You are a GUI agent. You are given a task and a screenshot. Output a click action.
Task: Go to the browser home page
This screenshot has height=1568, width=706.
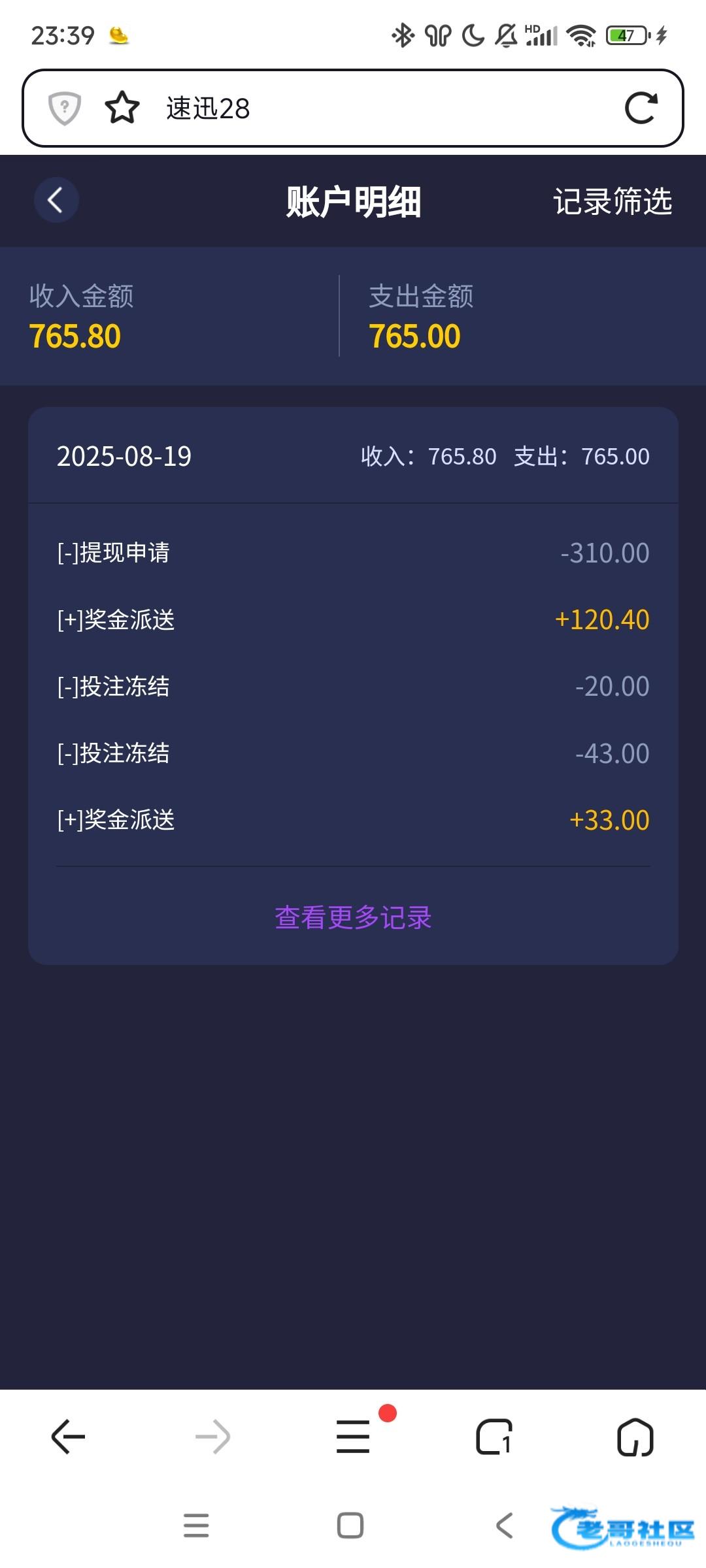point(635,1437)
